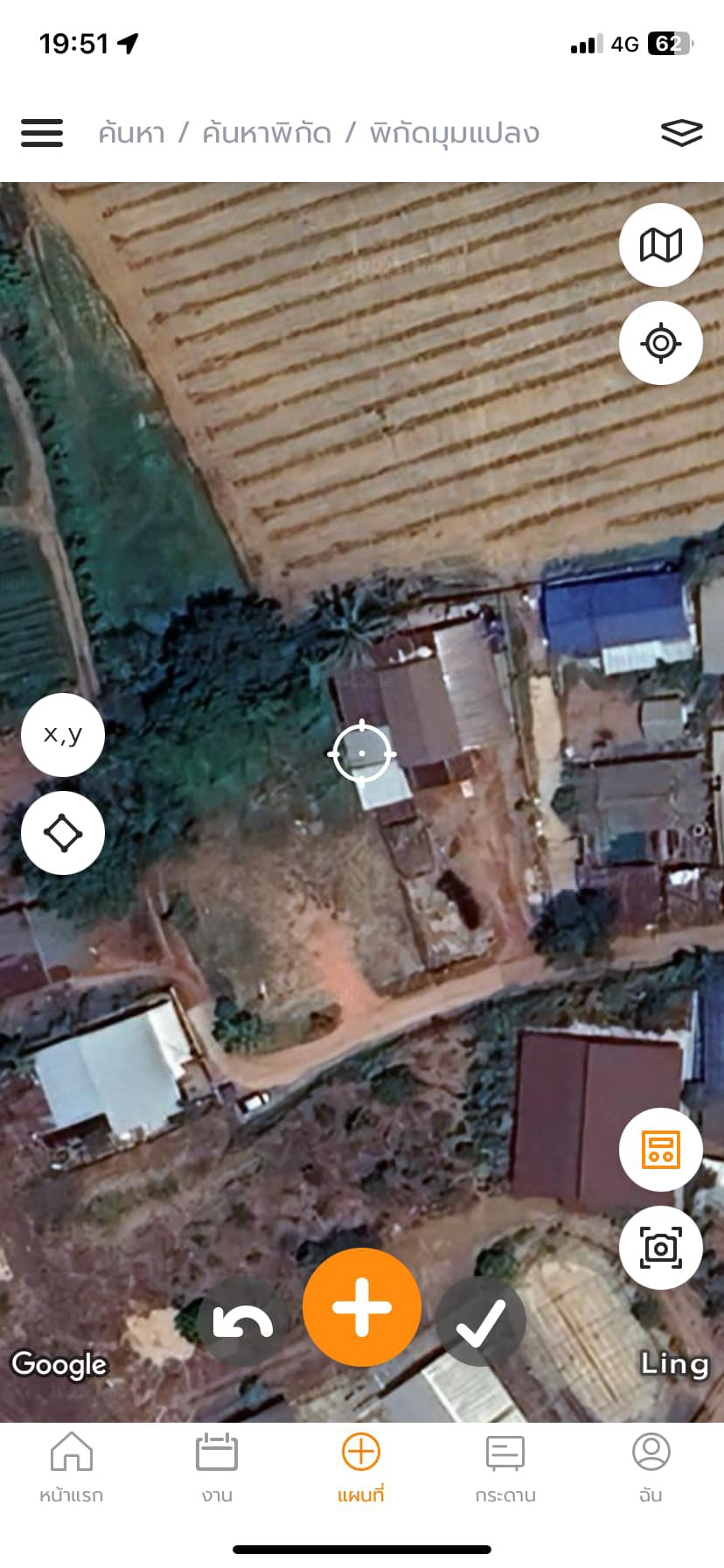Open the map style switcher icon

(x=660, y=245)
